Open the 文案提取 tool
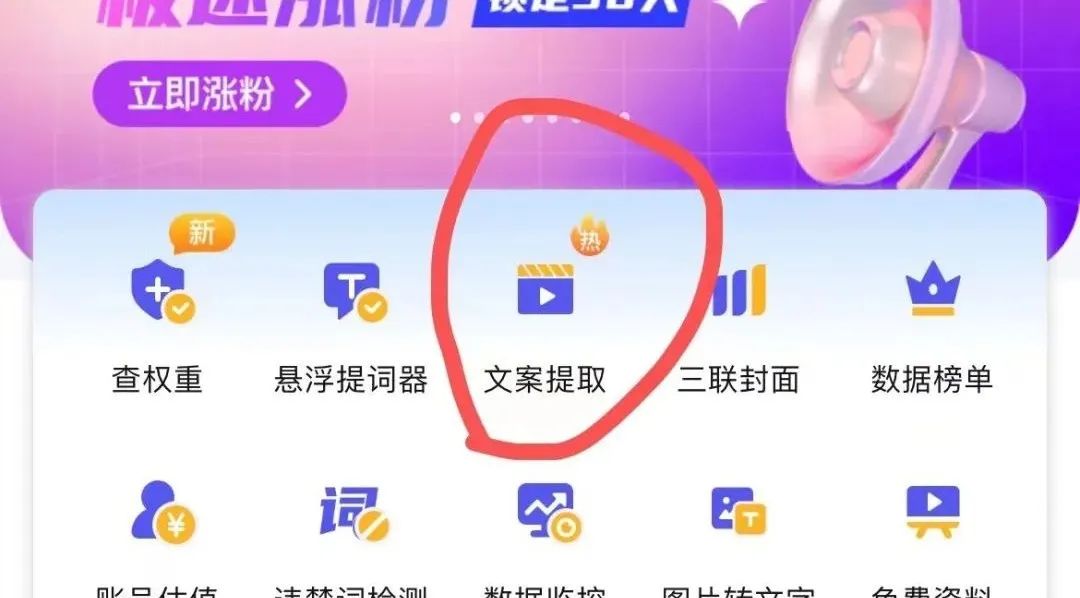1080x598 pixels. point(545,292)
